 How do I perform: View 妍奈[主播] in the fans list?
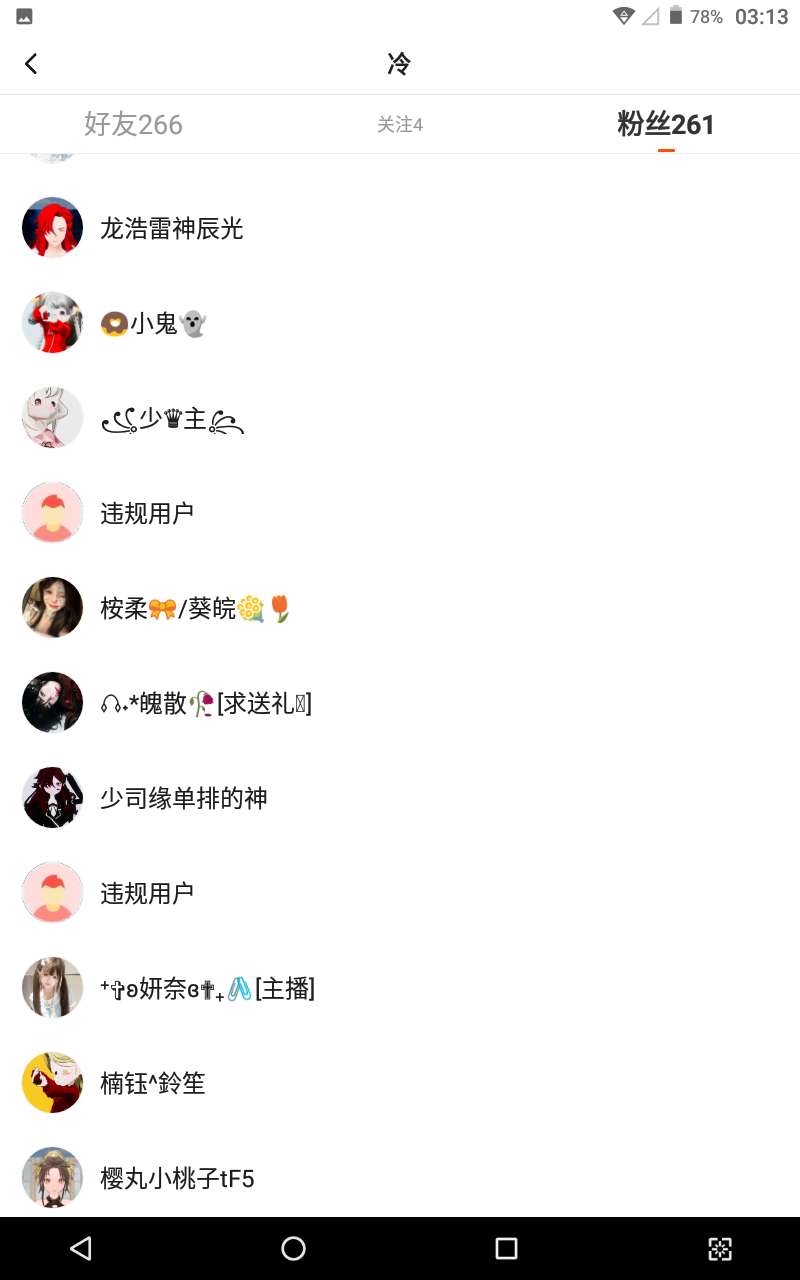click(208, 988)
